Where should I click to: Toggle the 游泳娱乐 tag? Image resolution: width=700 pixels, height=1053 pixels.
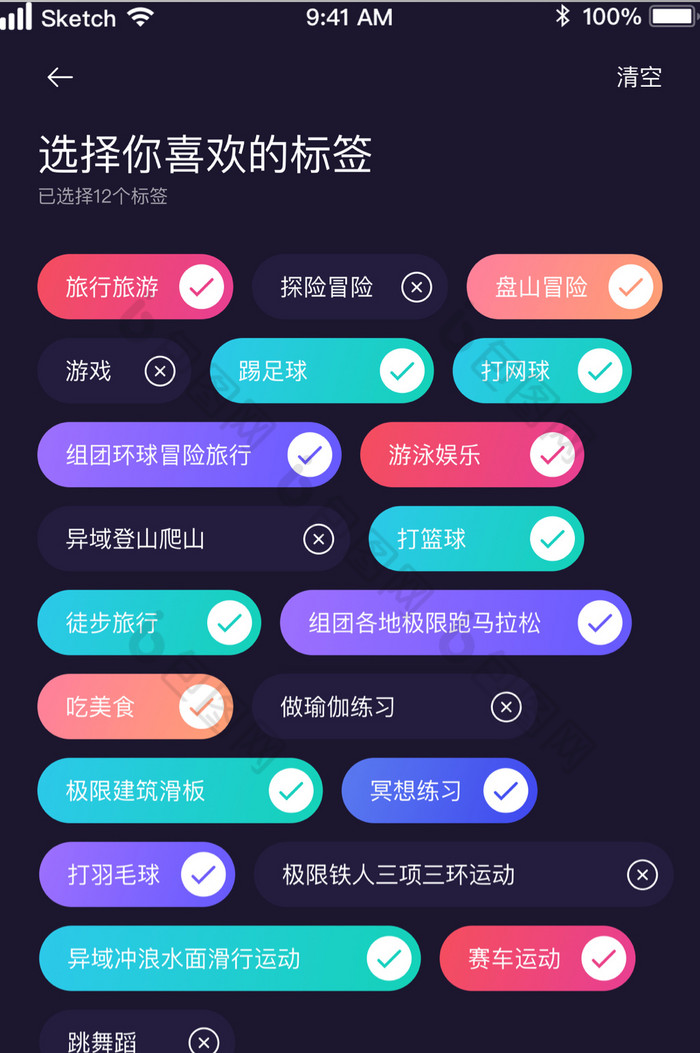tap(471, 455)
